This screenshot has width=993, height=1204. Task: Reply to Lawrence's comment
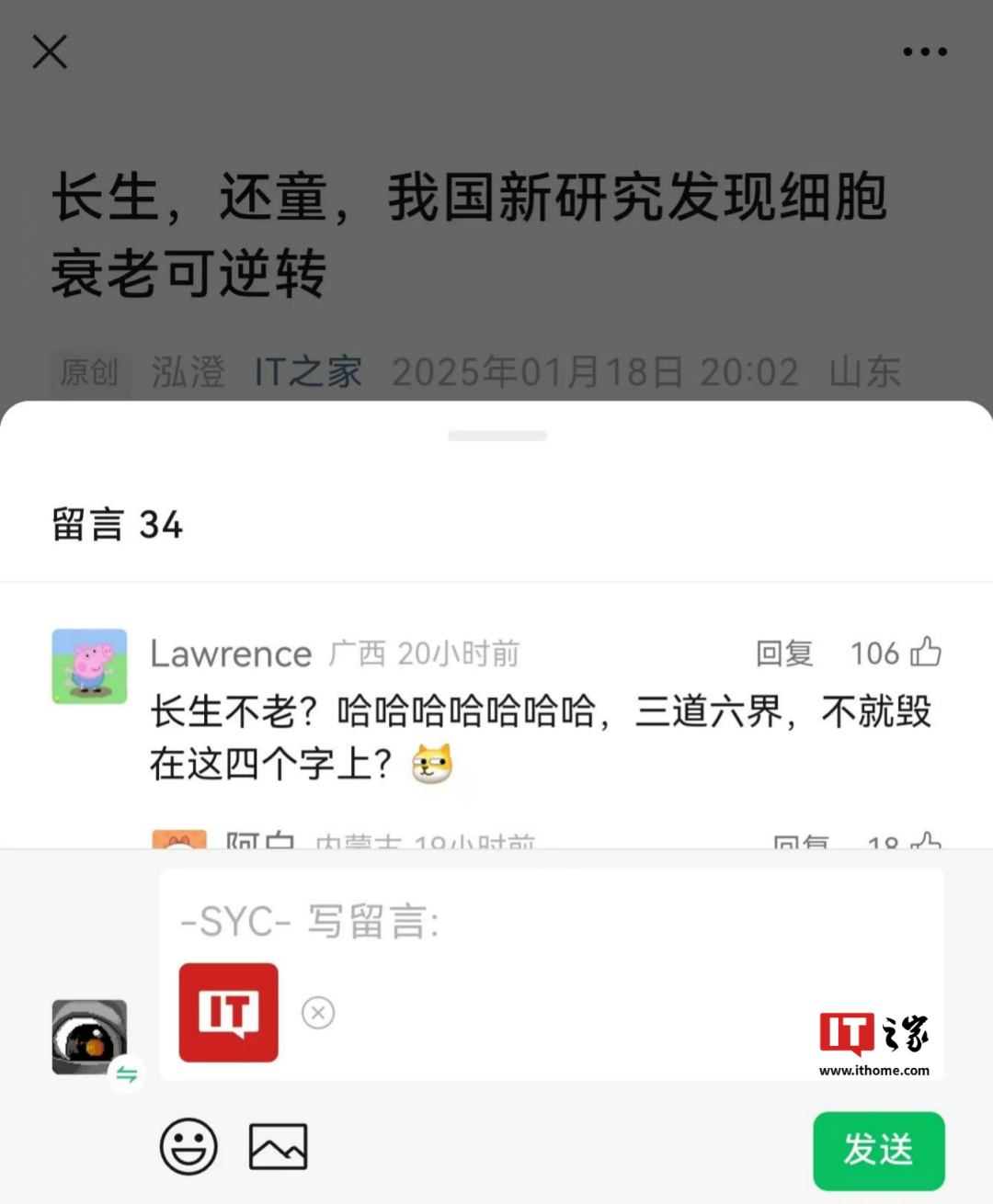click(784, 653)
